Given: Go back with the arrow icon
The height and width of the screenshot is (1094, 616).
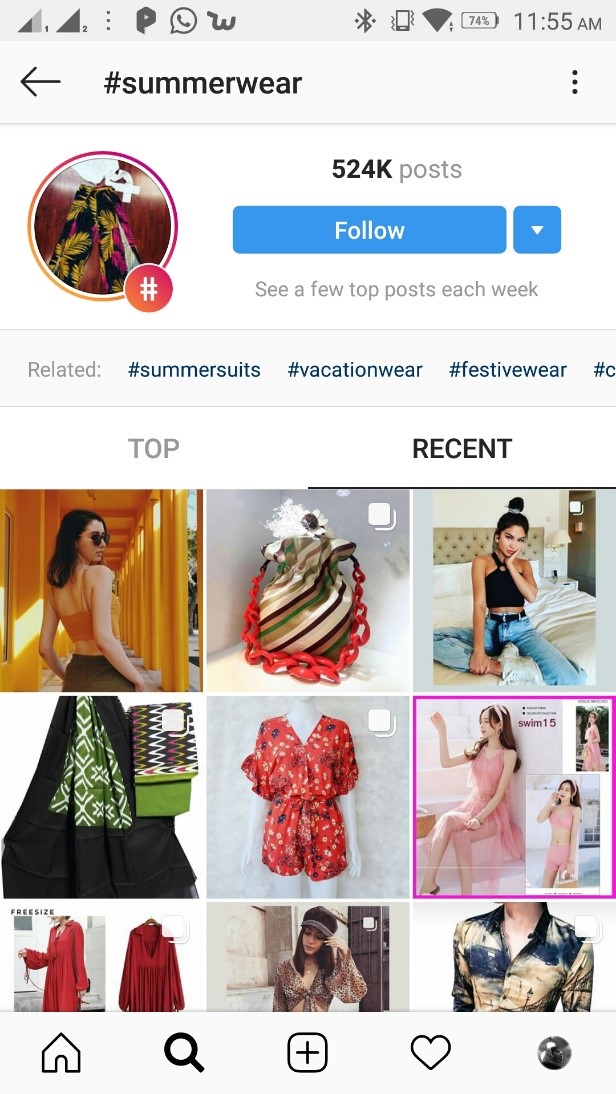Looking at the screenshot, I should (40, 82).
